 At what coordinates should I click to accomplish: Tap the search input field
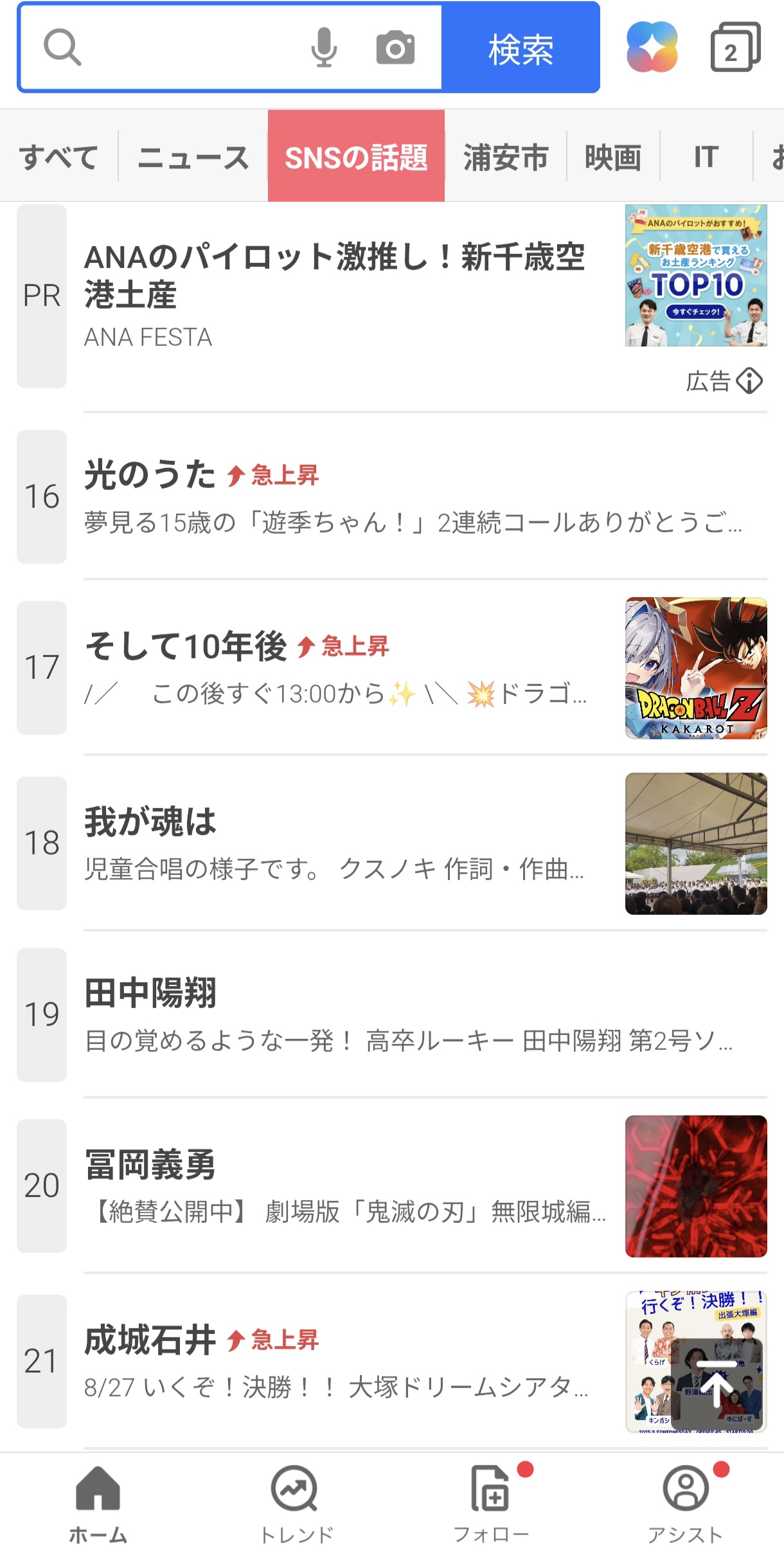[186, 48]
